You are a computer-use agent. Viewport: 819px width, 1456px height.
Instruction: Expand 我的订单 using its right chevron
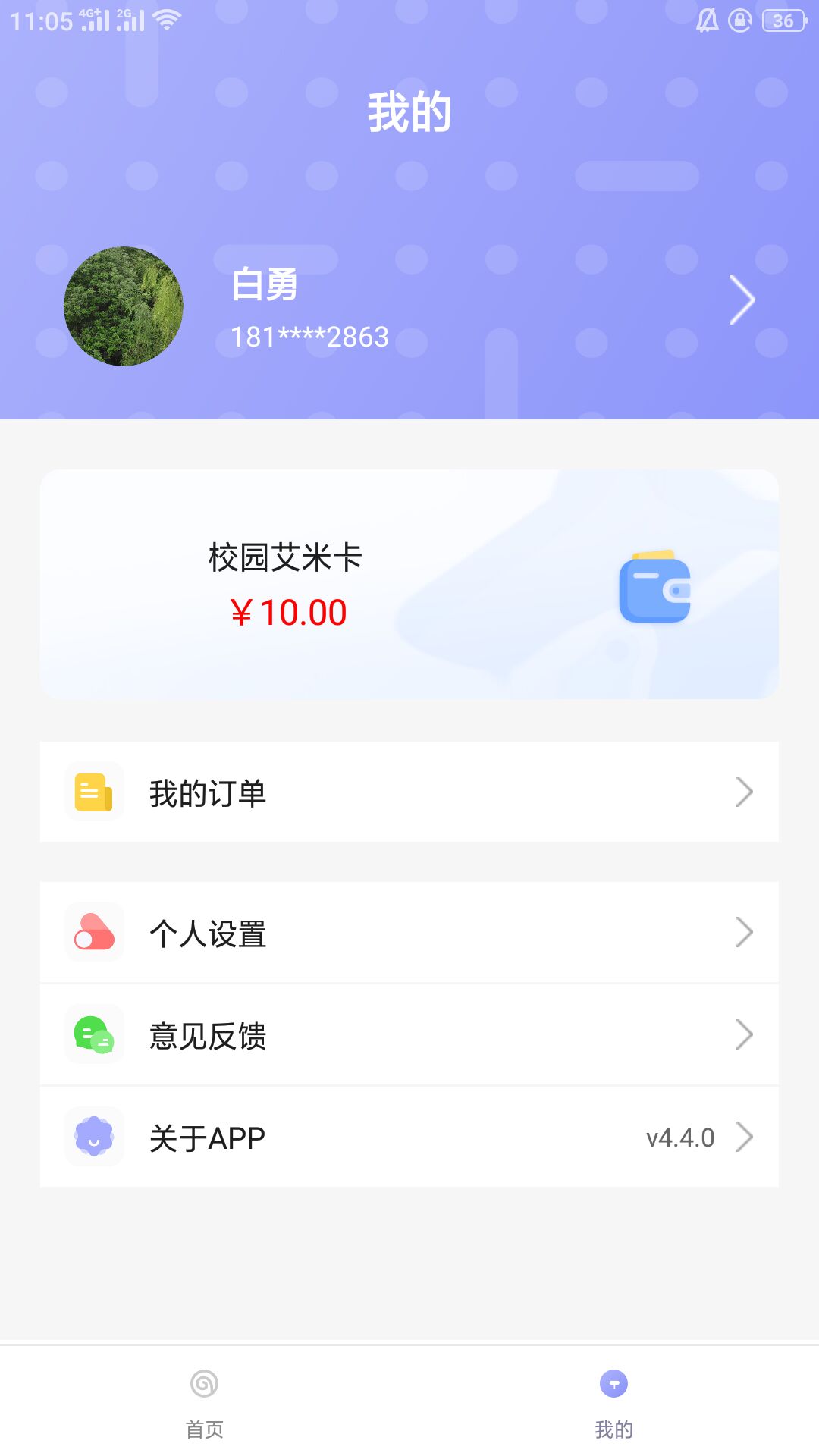pyautogui.click(x=745, y=791)
